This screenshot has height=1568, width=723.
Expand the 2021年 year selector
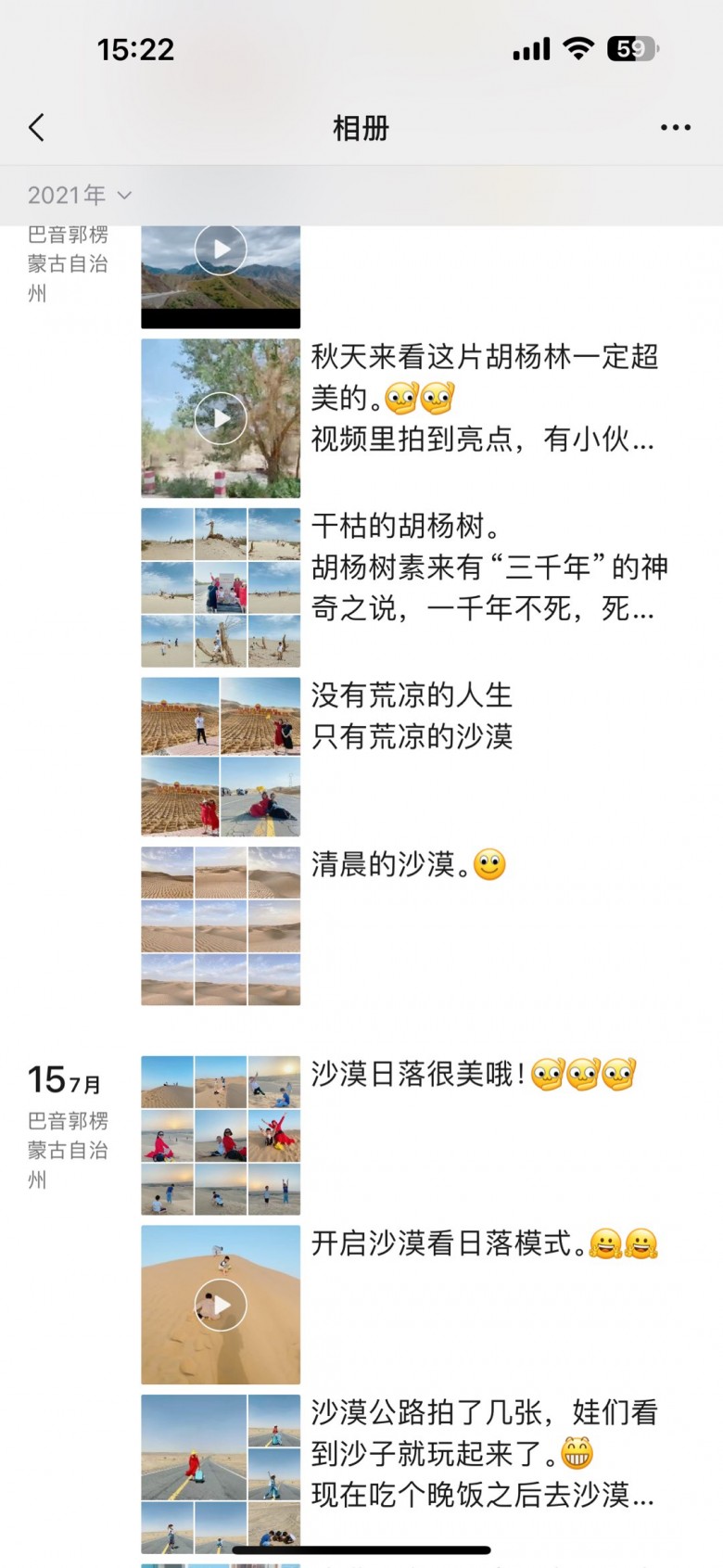coord(80,195)
